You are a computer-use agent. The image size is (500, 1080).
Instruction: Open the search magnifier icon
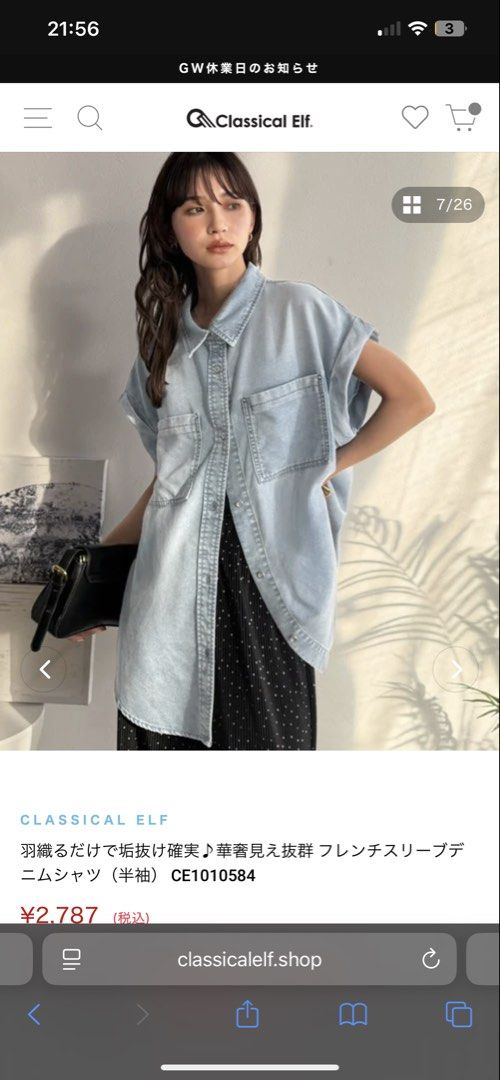pyautogui.click(x=90, y=118)
